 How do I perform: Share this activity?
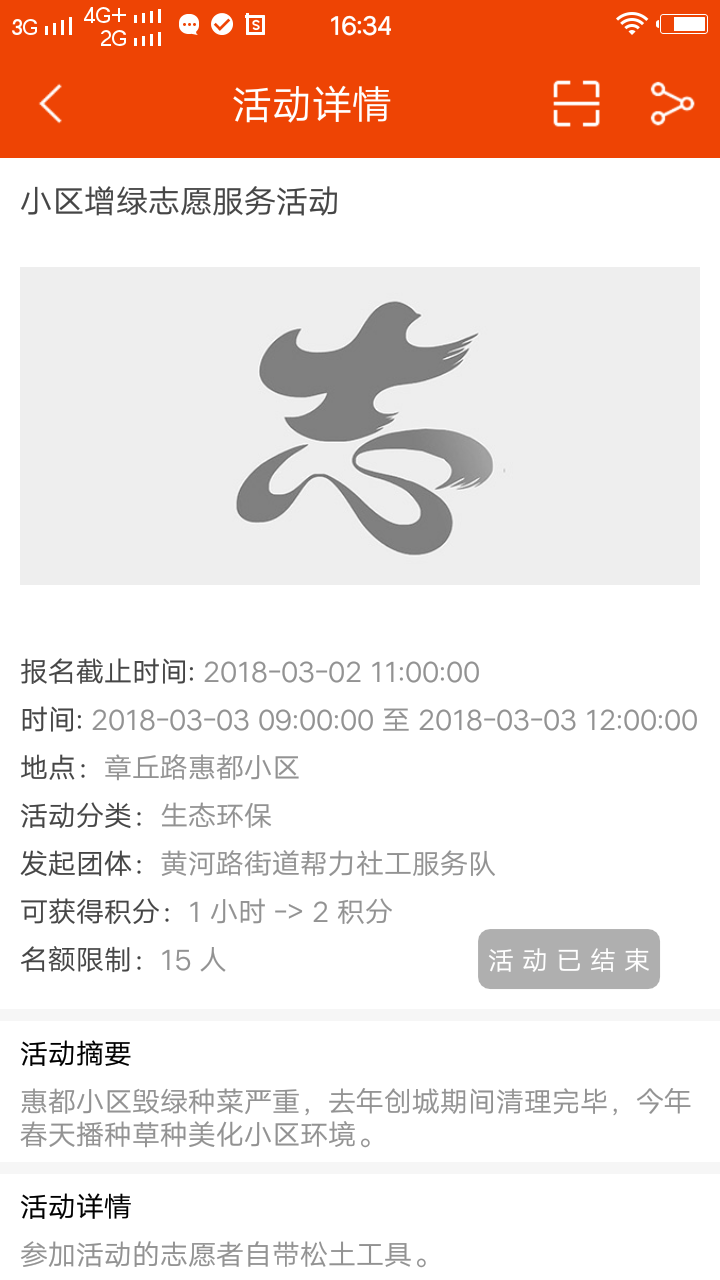pos(672,104)
